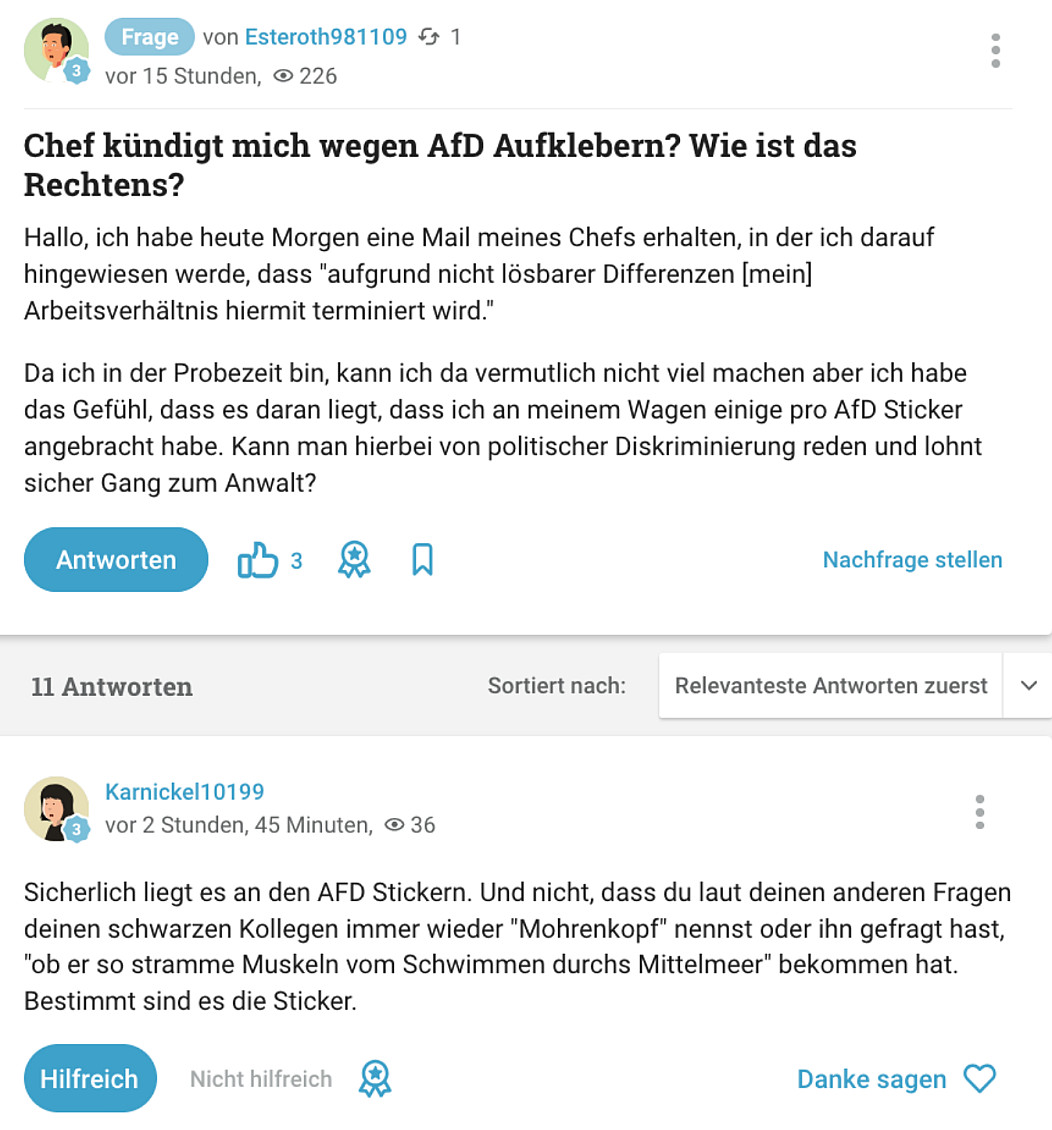1052x1130 pixels.
Task: Award the question with the ribbon icon
Action: click(x=354, y=561)
